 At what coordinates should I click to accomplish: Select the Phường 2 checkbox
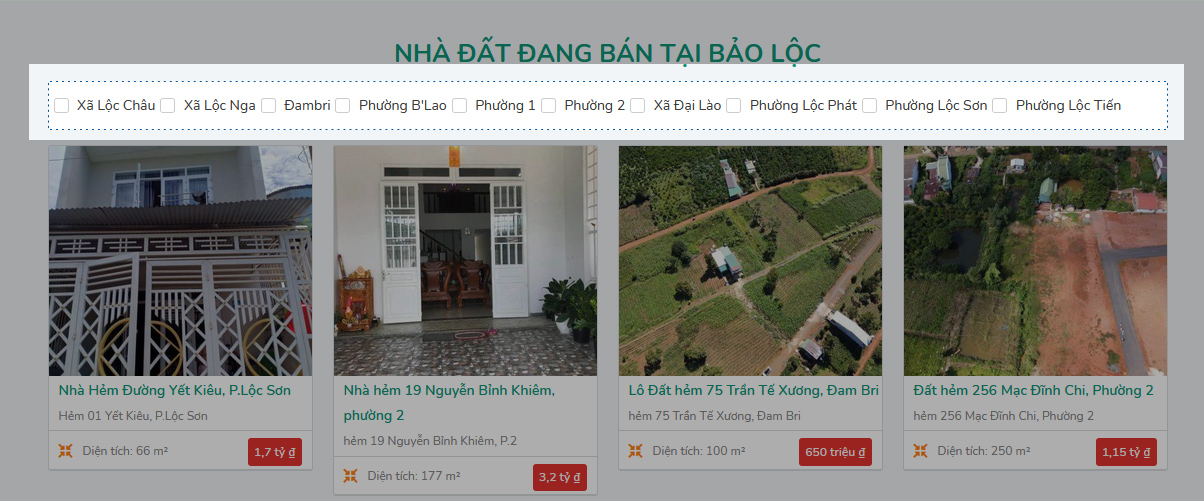[549, 106]
